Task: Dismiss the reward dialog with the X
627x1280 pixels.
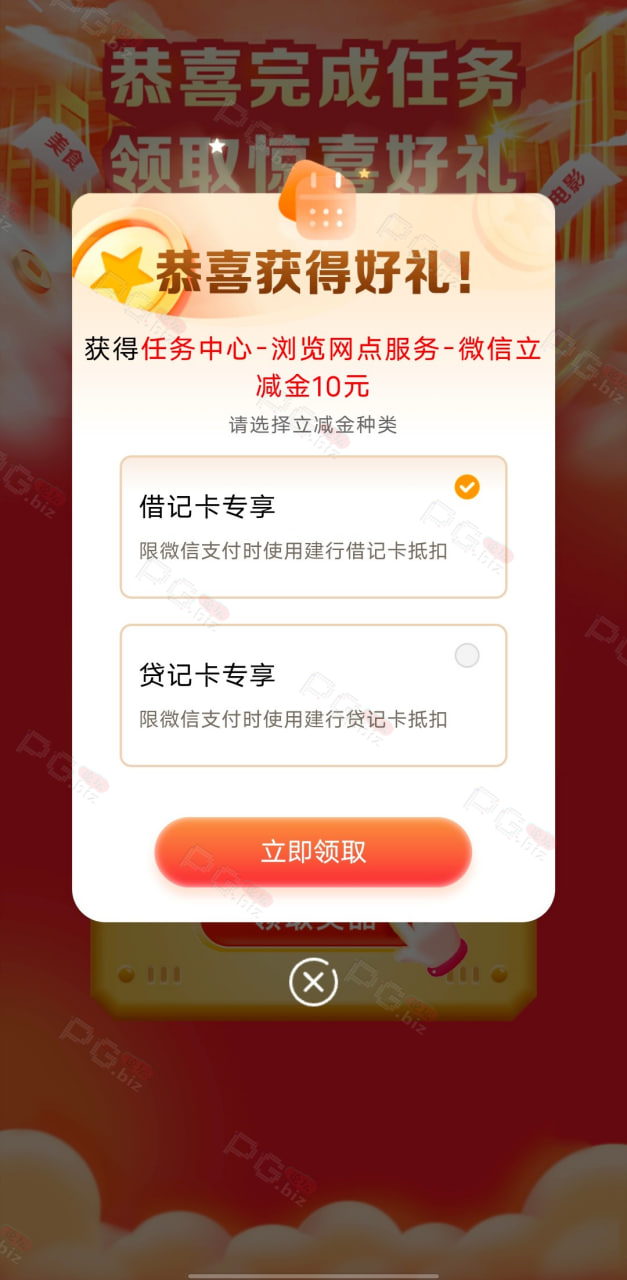Action: tap(313, 982)
